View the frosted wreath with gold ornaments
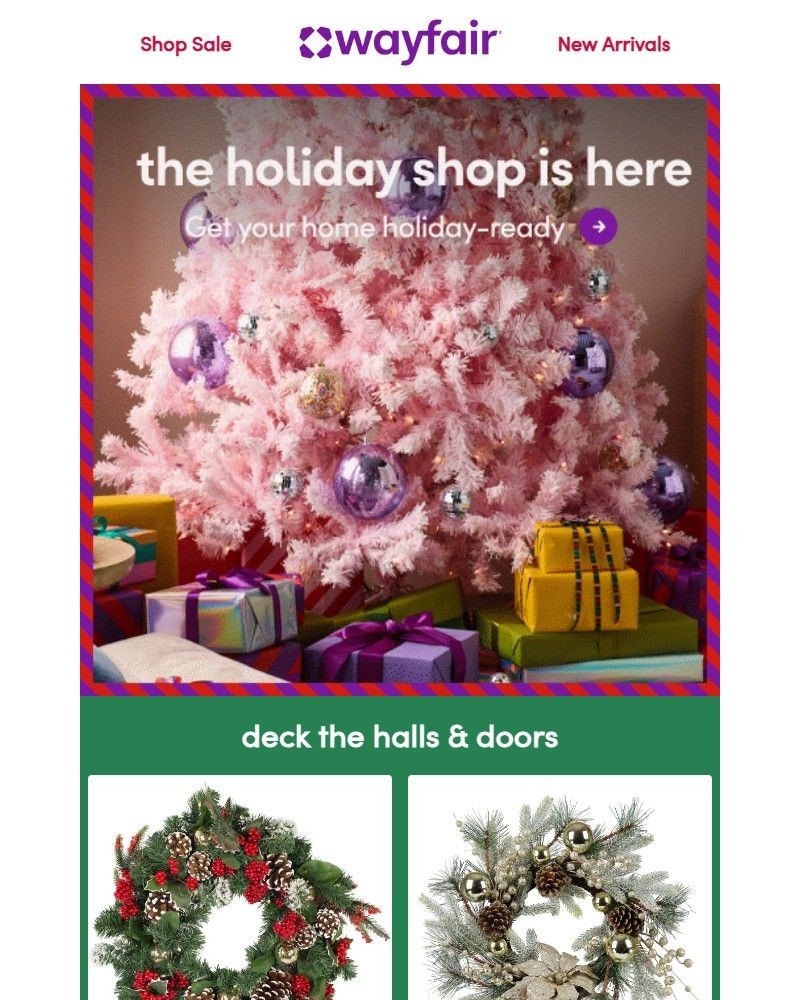The image size is (800, 1000). pyautogui.click(x=559, y=888)
